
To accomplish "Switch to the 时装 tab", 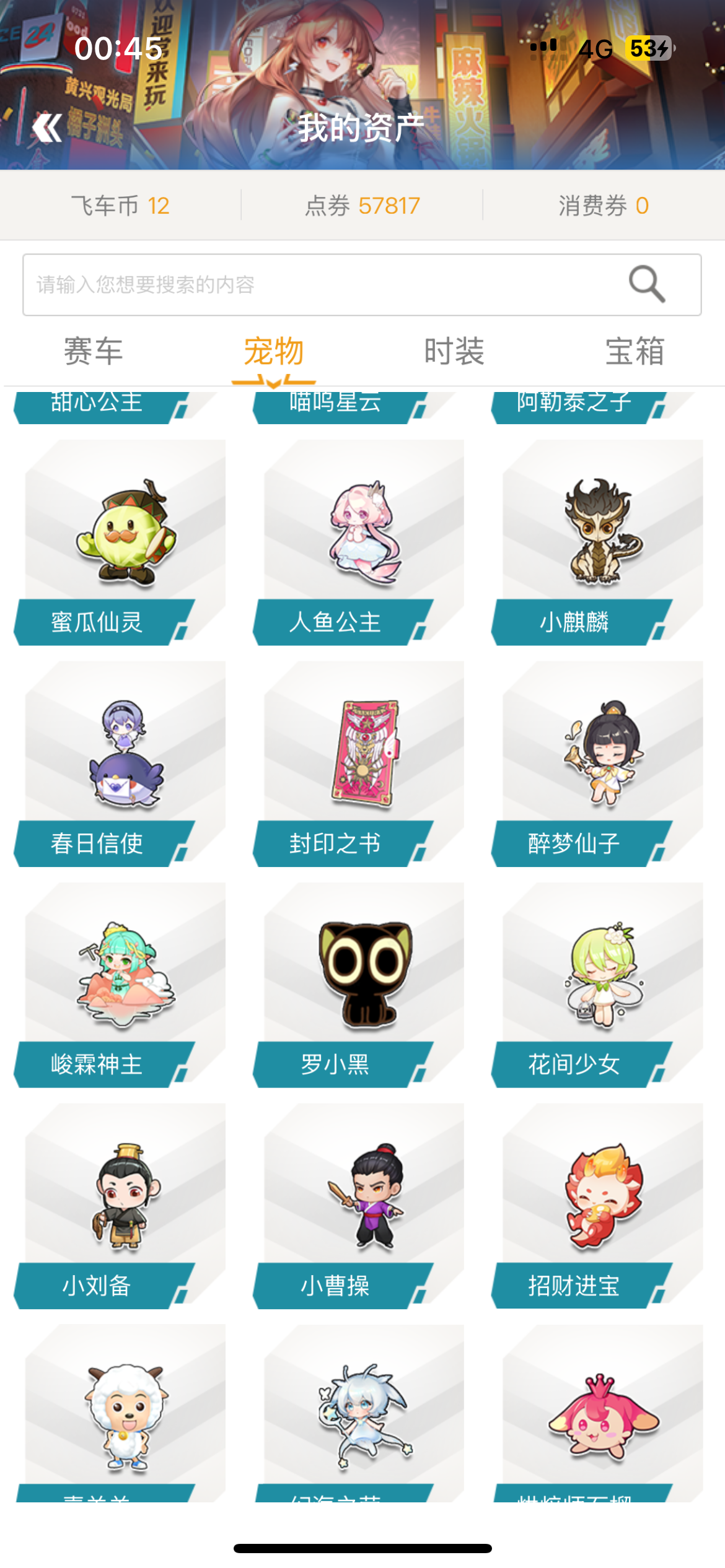I will coord(454,352).
